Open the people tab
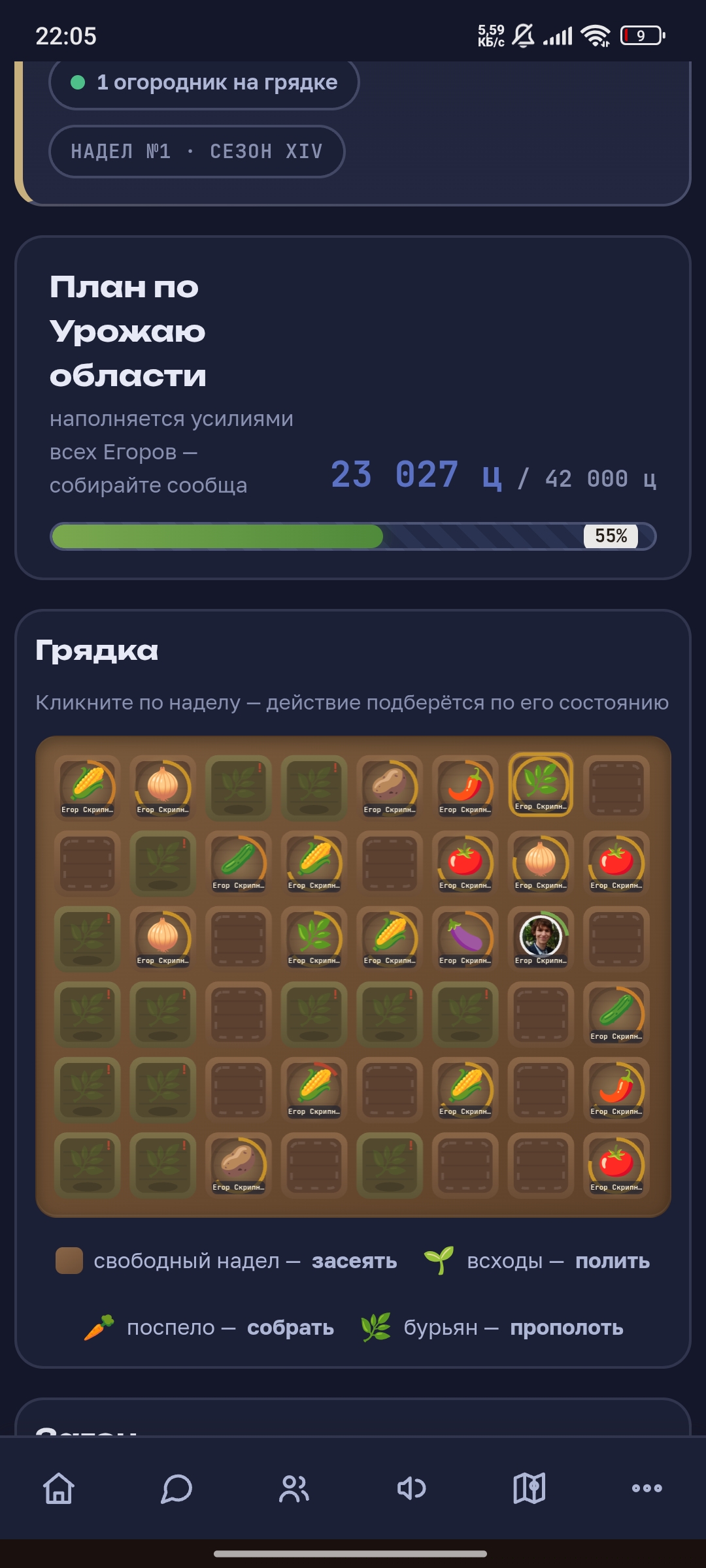Screen dimensions: 706x1568 (294, 1488)
